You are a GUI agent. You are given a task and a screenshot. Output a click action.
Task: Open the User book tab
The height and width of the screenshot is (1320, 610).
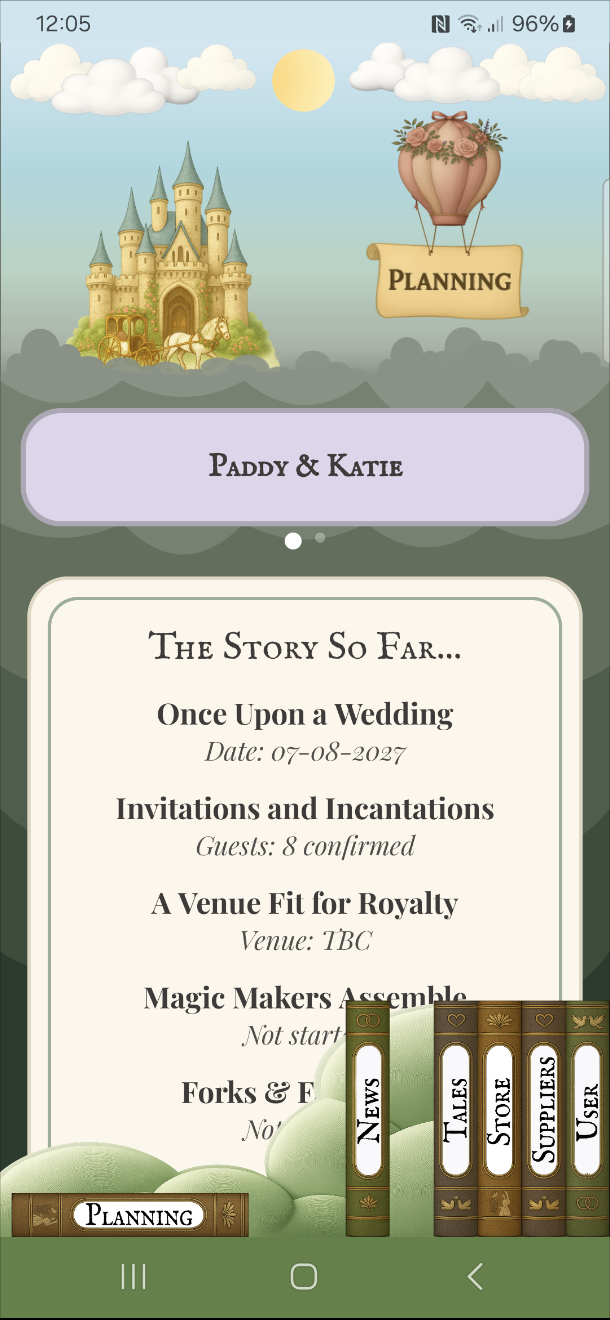587,1120
